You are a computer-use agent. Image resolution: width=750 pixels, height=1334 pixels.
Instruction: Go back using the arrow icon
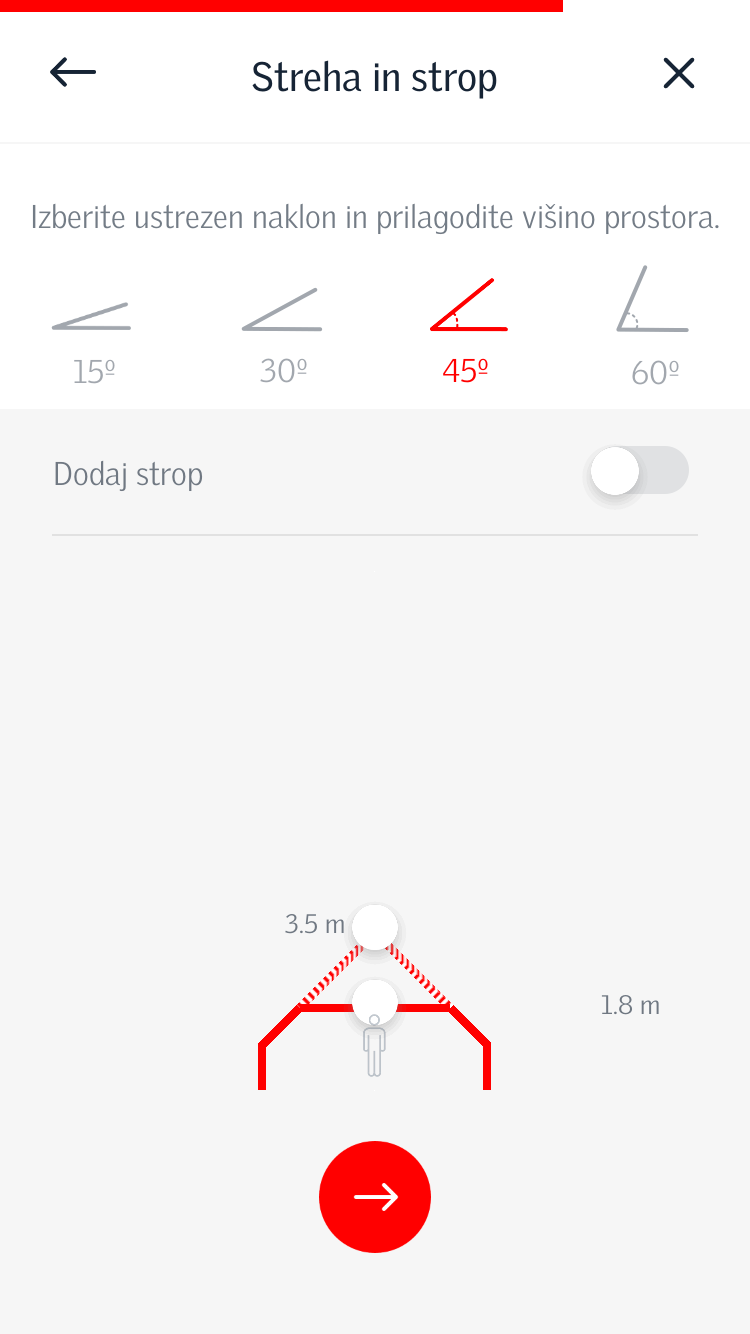(x=73, y=73)
